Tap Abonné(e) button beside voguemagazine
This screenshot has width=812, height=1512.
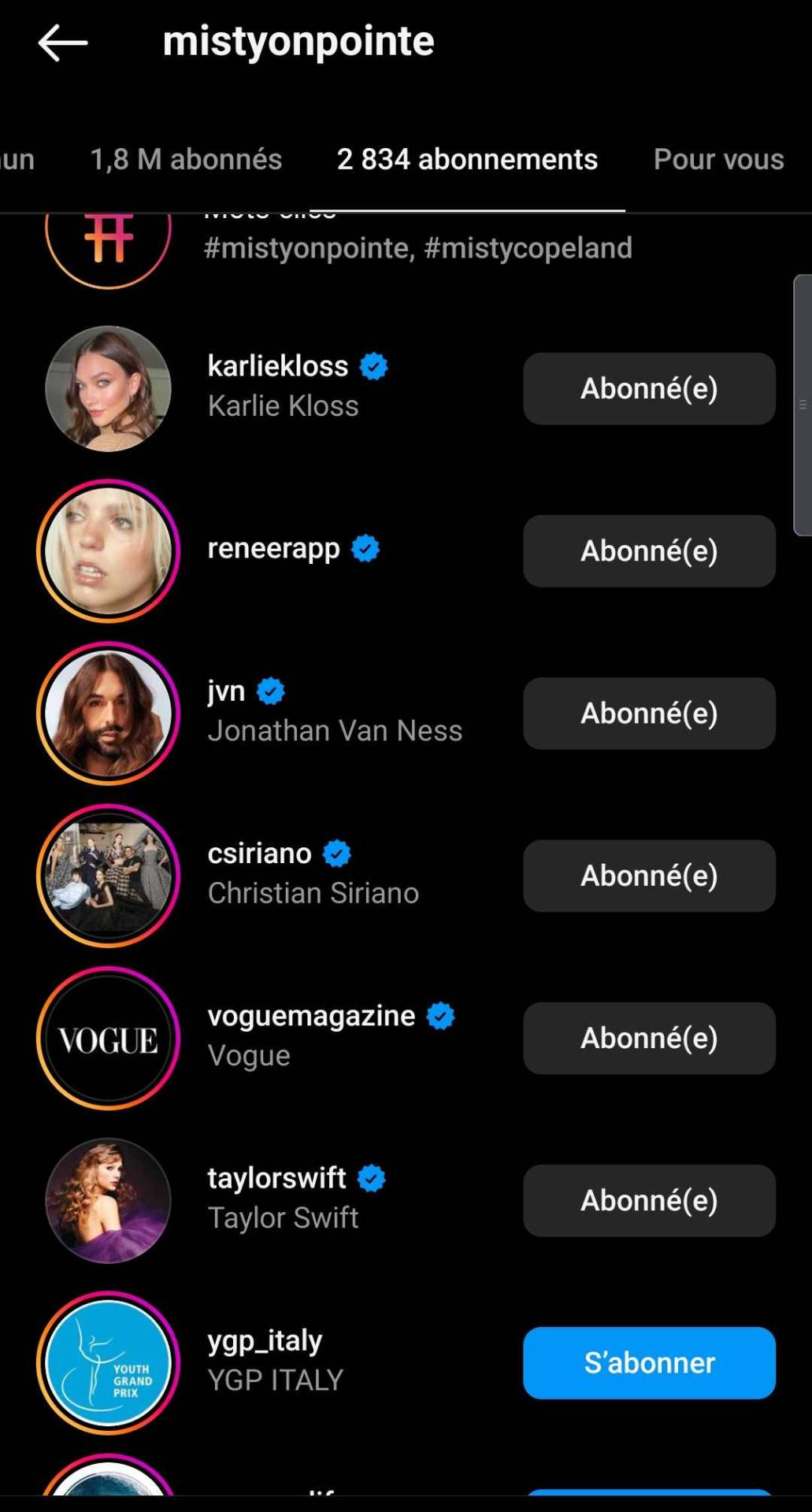(x=649, y=1038)
